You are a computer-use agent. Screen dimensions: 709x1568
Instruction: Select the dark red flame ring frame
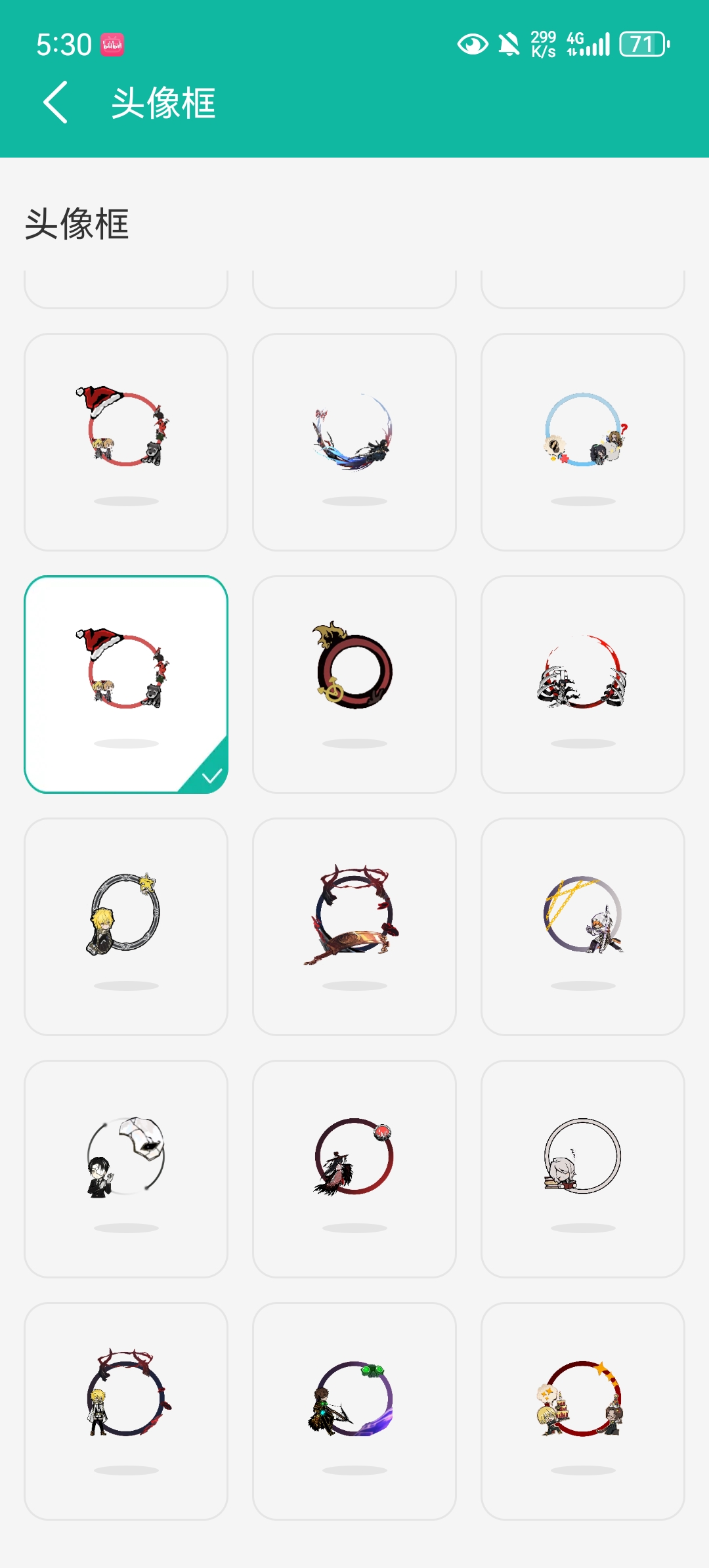[354, 684]
